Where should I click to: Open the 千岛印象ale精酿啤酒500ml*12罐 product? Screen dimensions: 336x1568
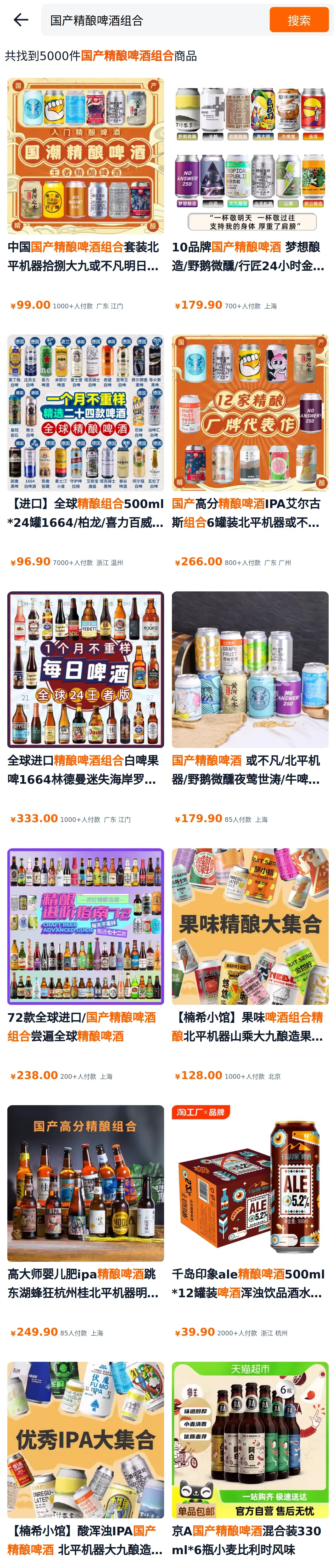point(250,1222)
